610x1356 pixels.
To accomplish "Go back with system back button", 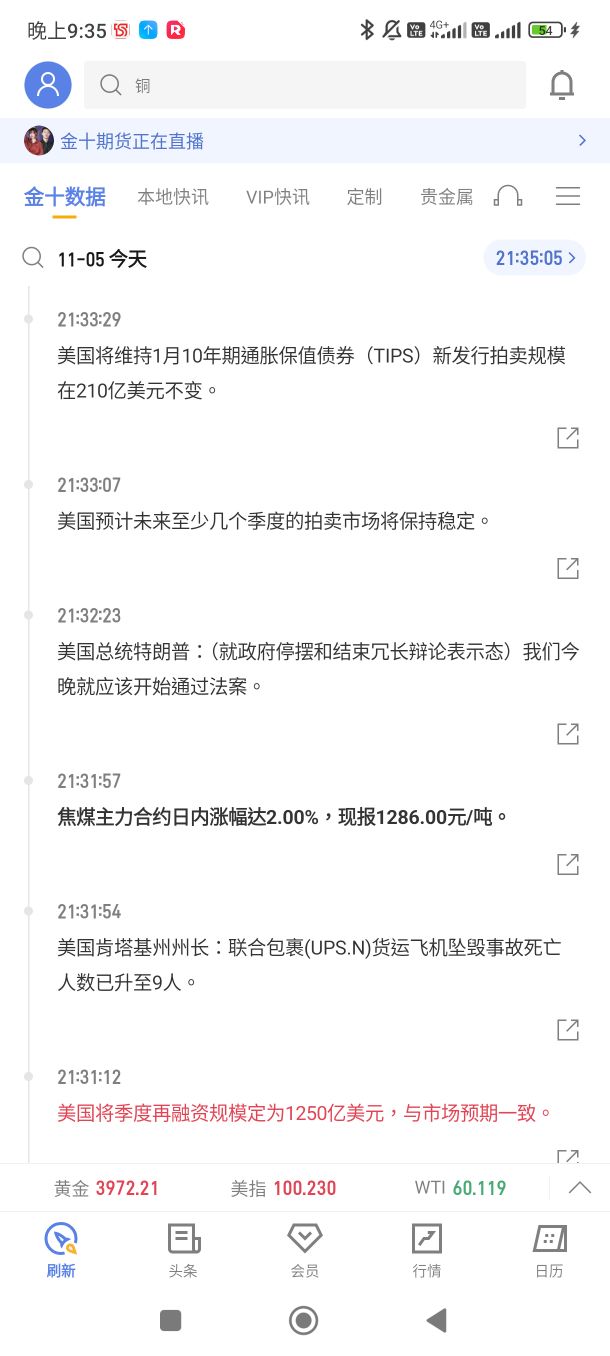I will click(436, 1321).
